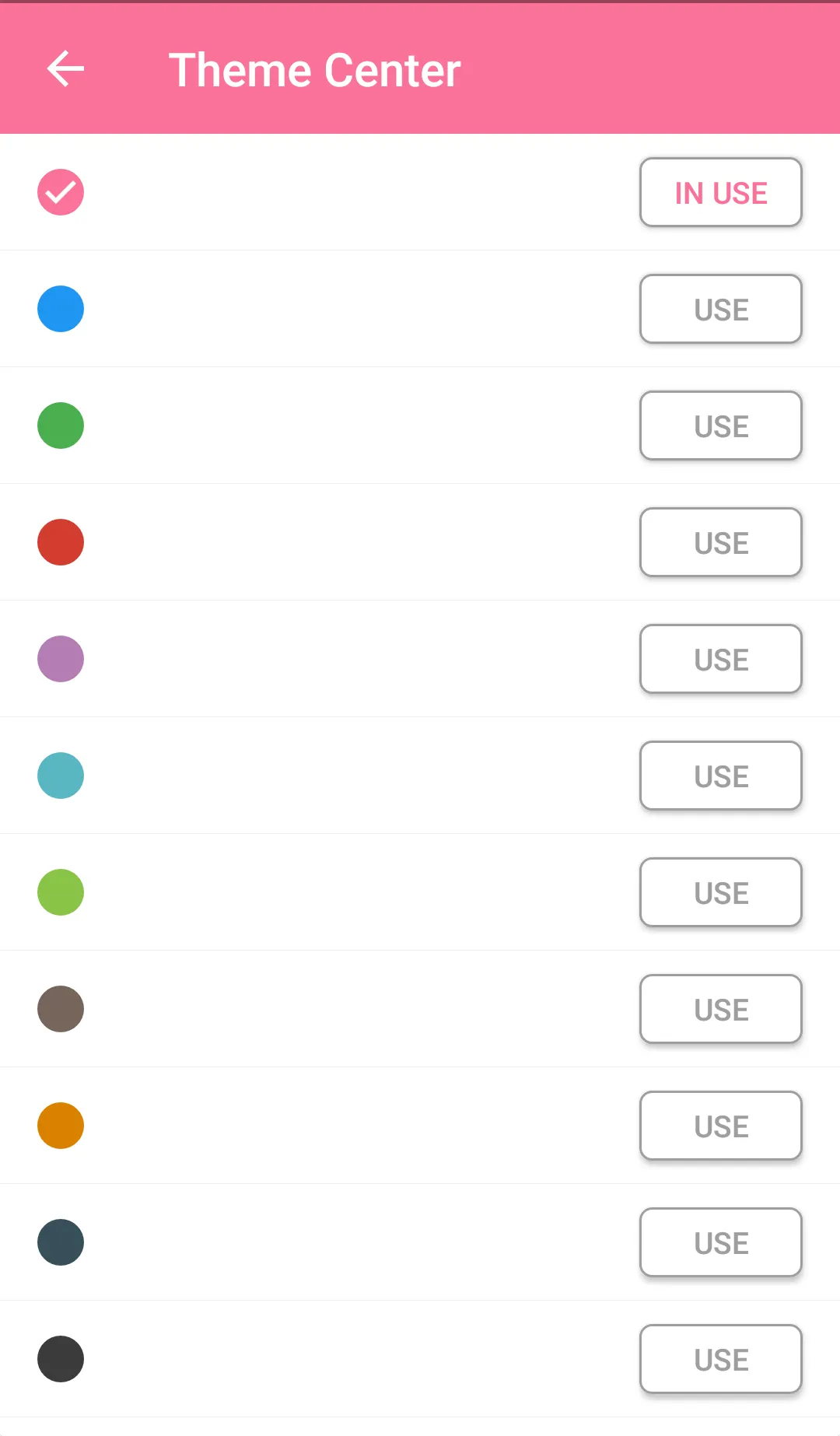840x1436 pixels.
Task: Apply the lime theme with USE button
Action: tap(720, 892)
